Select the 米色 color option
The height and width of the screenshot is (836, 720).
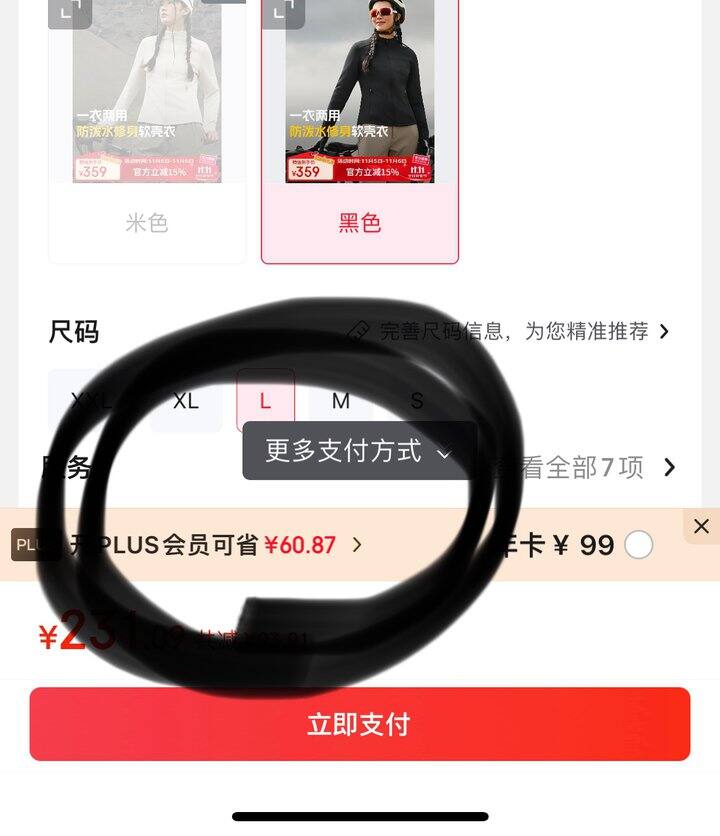[x=147, y=222]
